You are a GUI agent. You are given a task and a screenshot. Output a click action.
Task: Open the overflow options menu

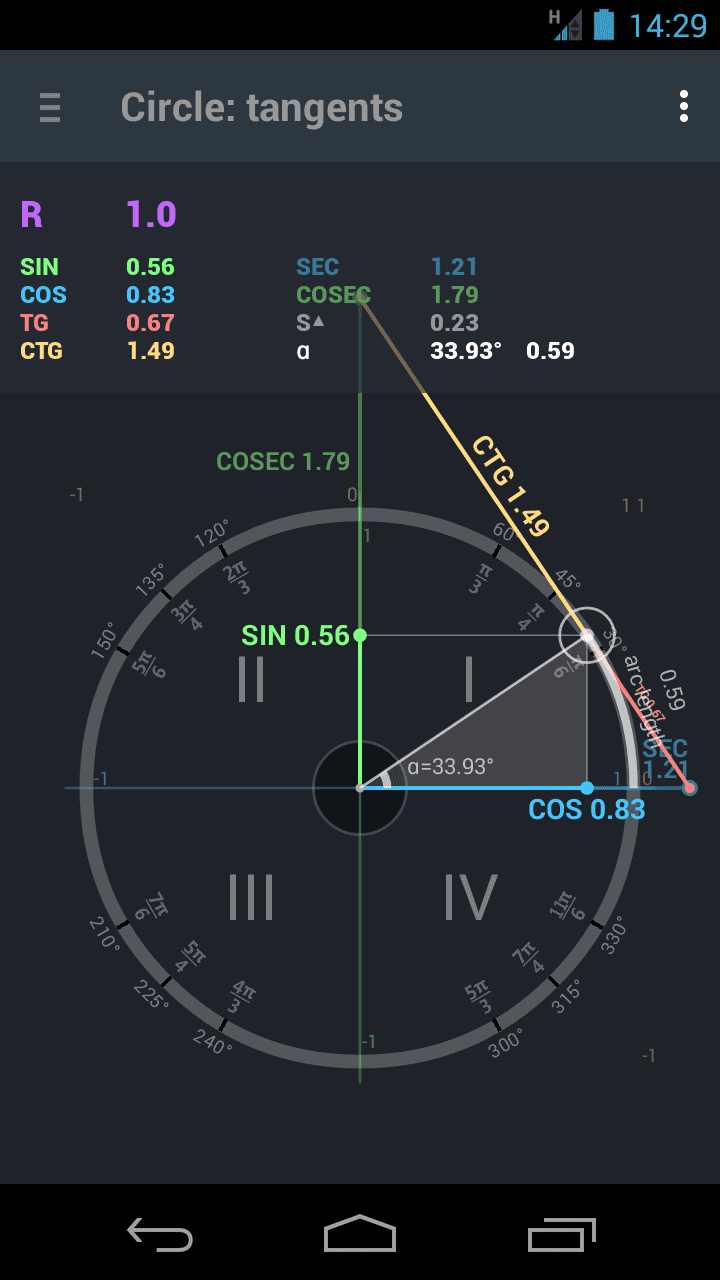(x=684, y=106)
